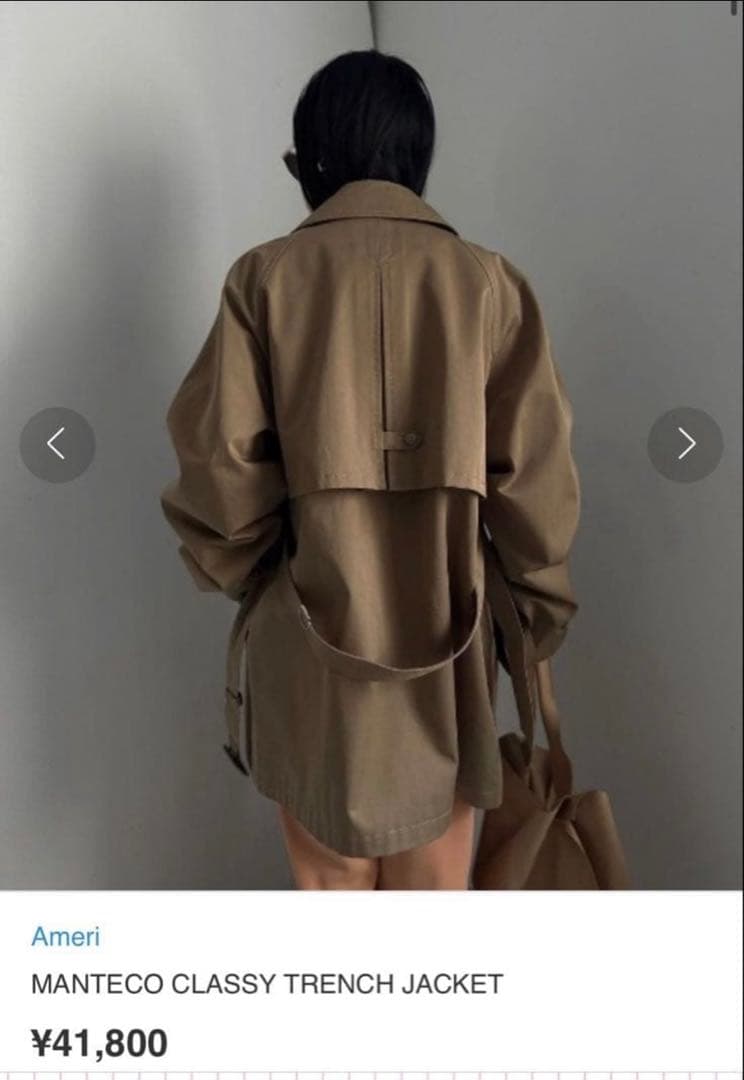This screenshot has height=1080, width=744.
Task: Click the product info panel below the photo
Action: [372, 990]
